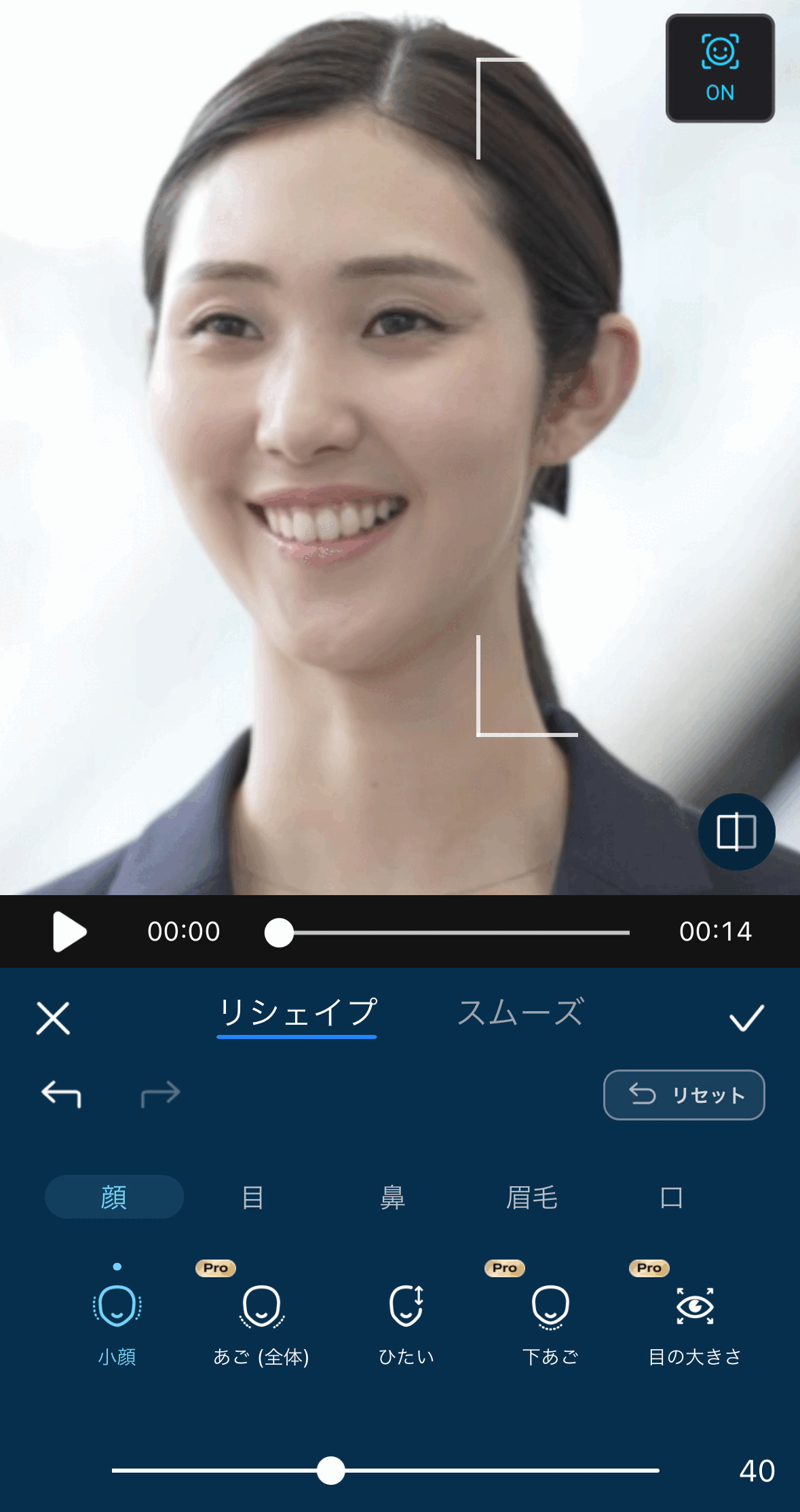Select the リシェイプ tab
The height and width of the screenshot is (1512, 800).
pyautogui.click(x=297, y=1013)
